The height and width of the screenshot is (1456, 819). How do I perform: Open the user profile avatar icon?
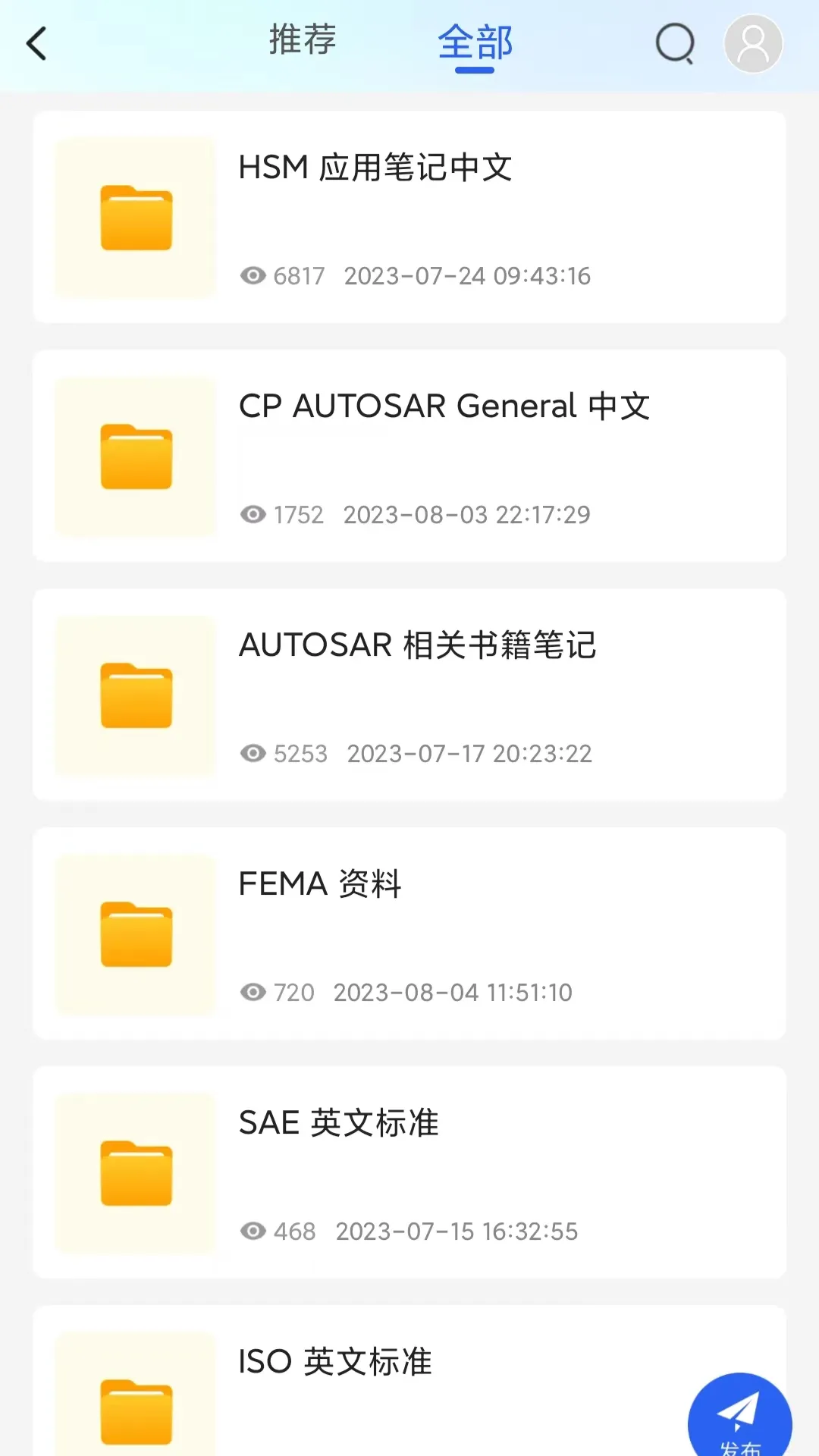[x=752, y=43]
